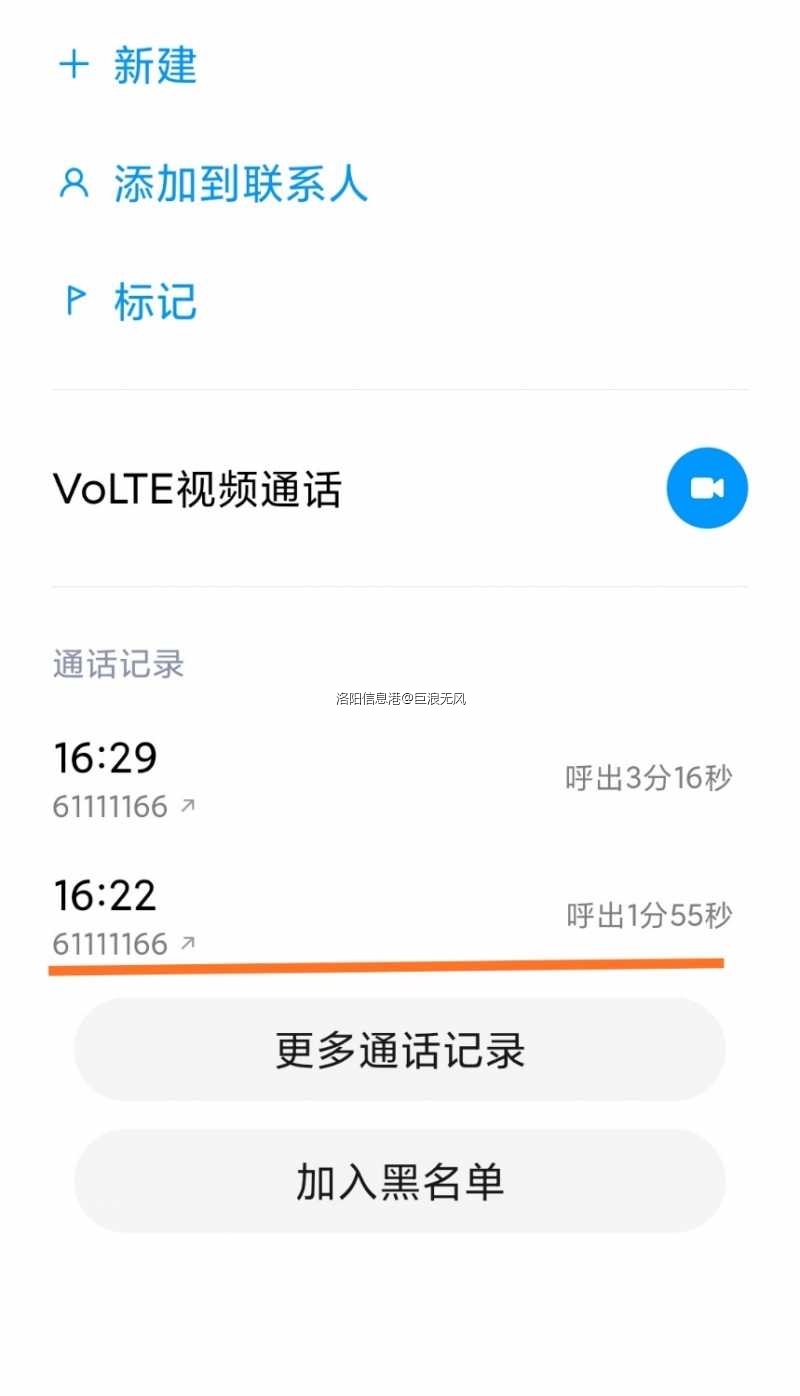The width and height of the screenshot is (800, 1396).
Task: Open the 16:22 call record
Action: click(x=392, y=916)
